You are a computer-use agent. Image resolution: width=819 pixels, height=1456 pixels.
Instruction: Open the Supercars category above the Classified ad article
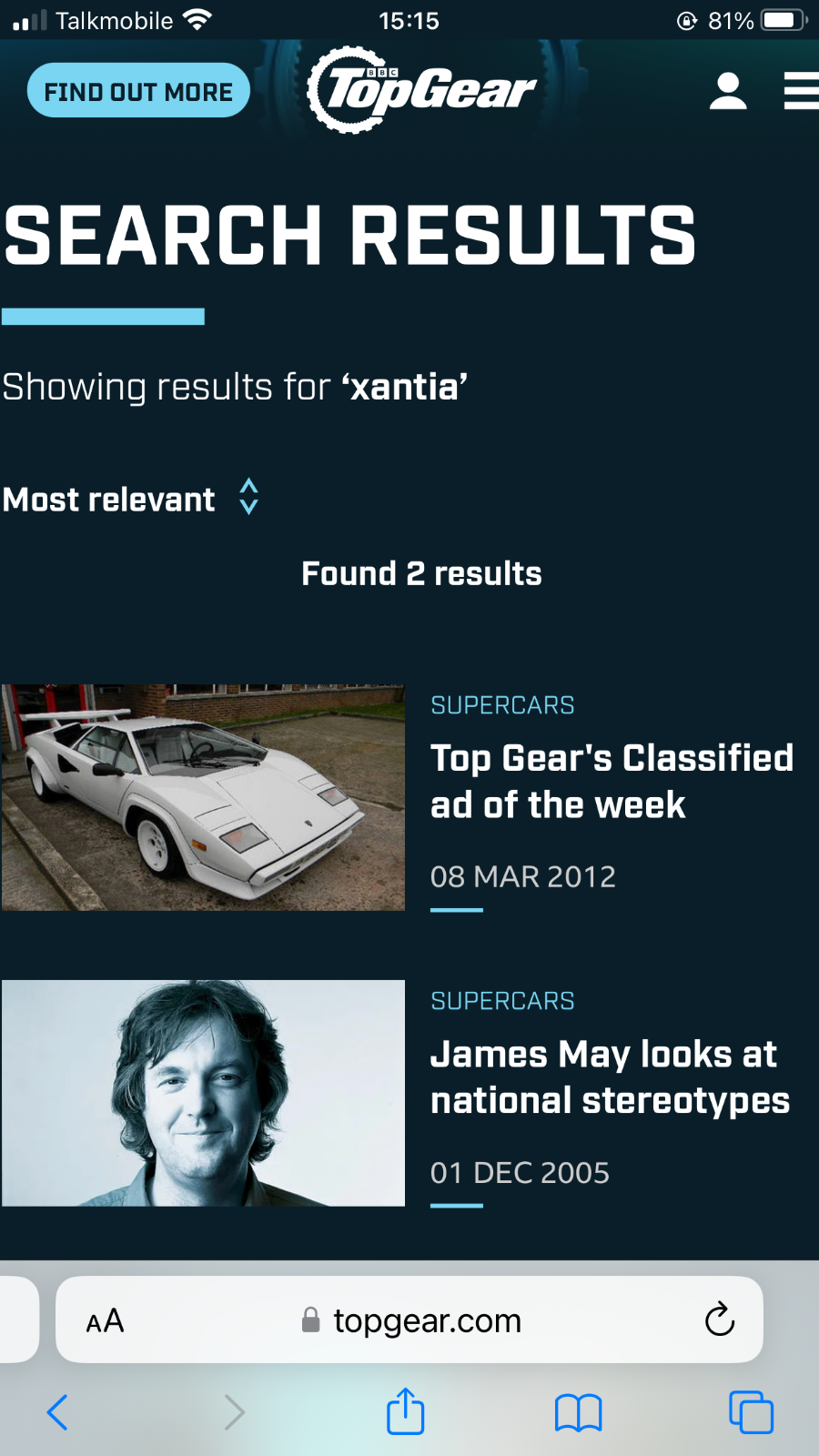tap(502, 705)
